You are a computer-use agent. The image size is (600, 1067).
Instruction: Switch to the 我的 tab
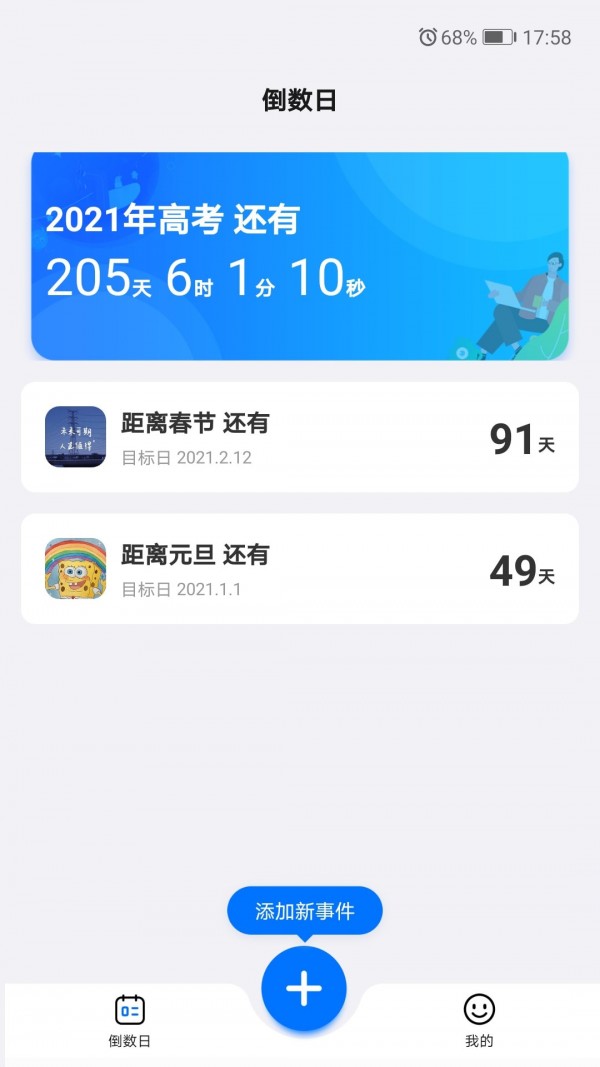pyautogui.click(x=479, y=1020)
